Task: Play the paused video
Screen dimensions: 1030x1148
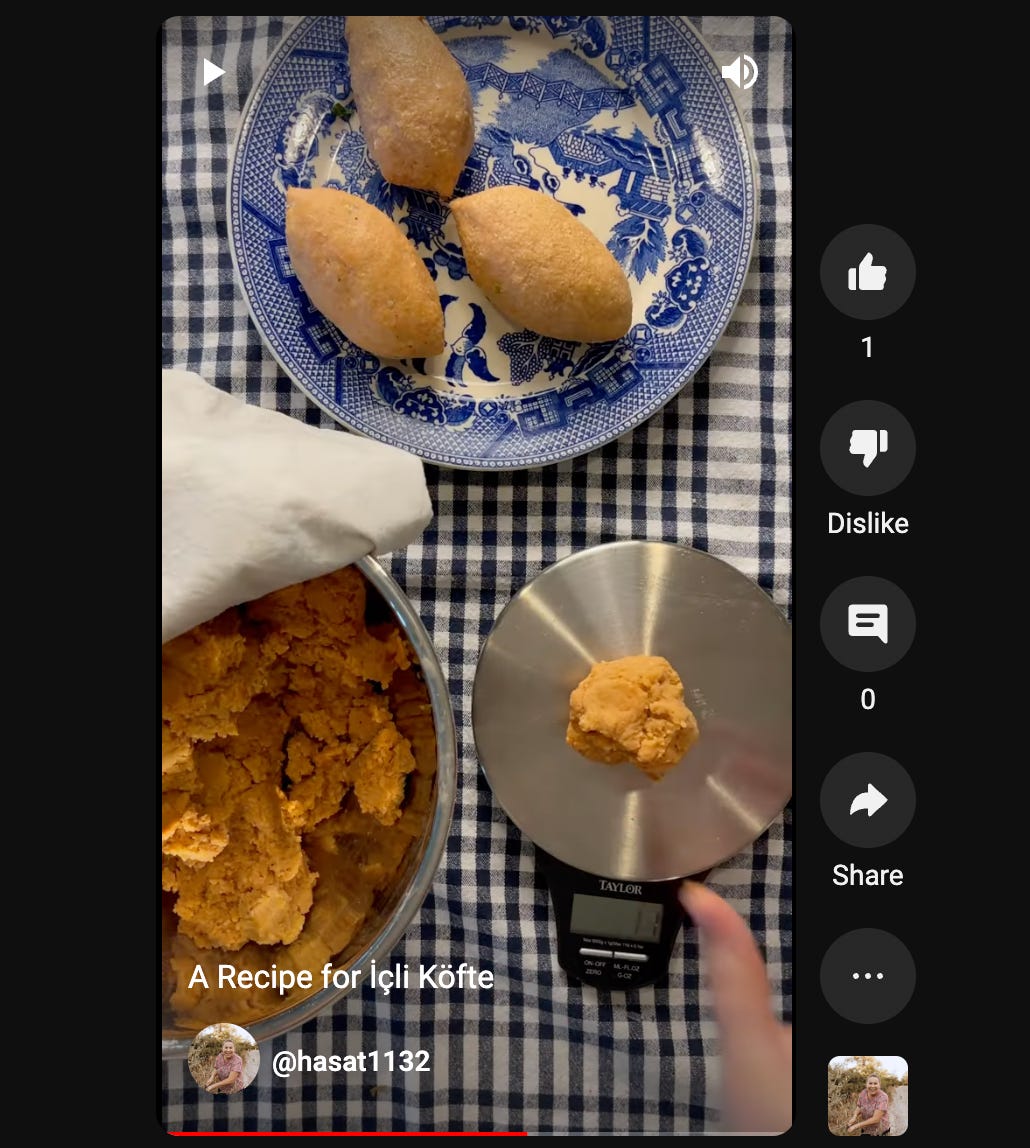Action: point(214,72)
